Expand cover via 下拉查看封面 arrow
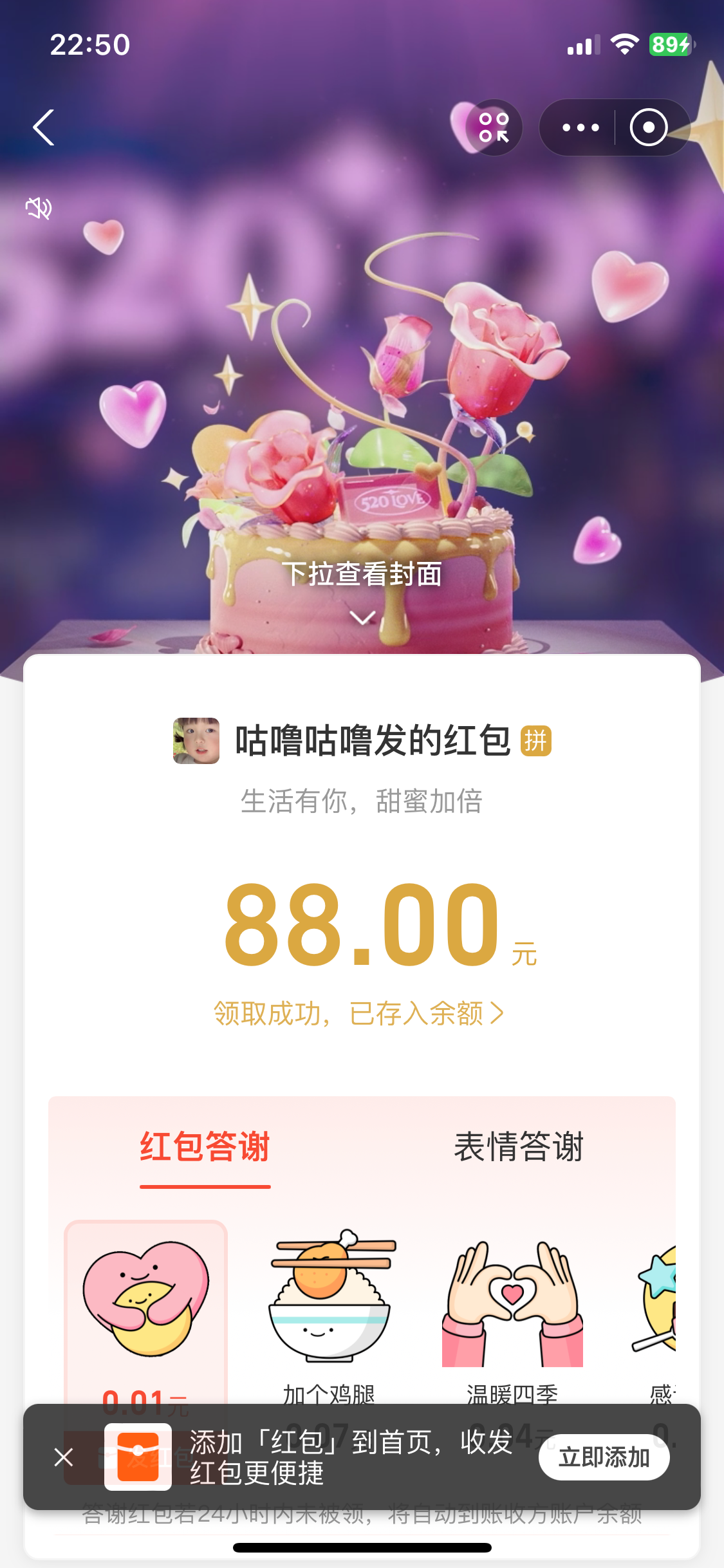The image size is (724, 1568). [x=362, y=617]
